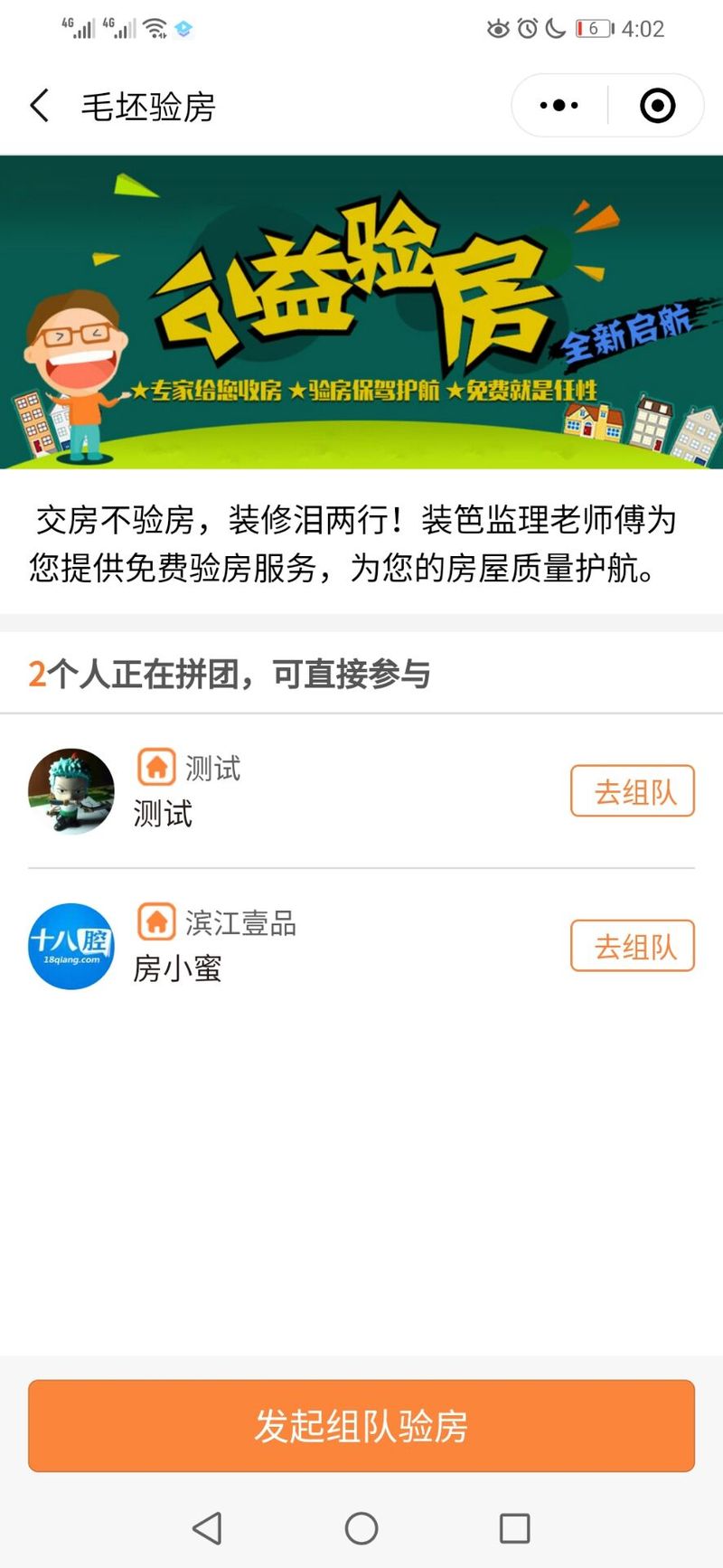Tap the system home button

click(361, 1528)
